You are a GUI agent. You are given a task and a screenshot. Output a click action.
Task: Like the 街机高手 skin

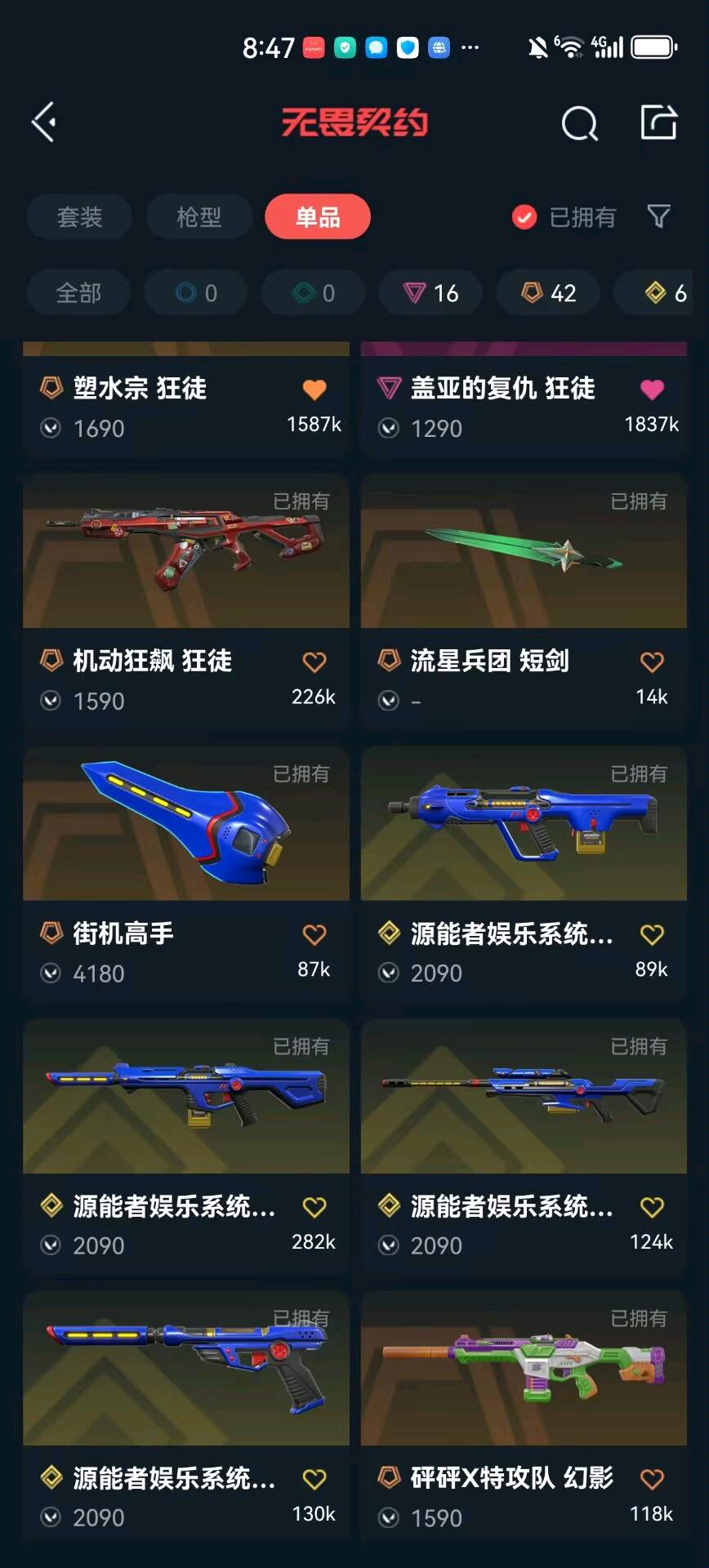[x=314, y=935]
